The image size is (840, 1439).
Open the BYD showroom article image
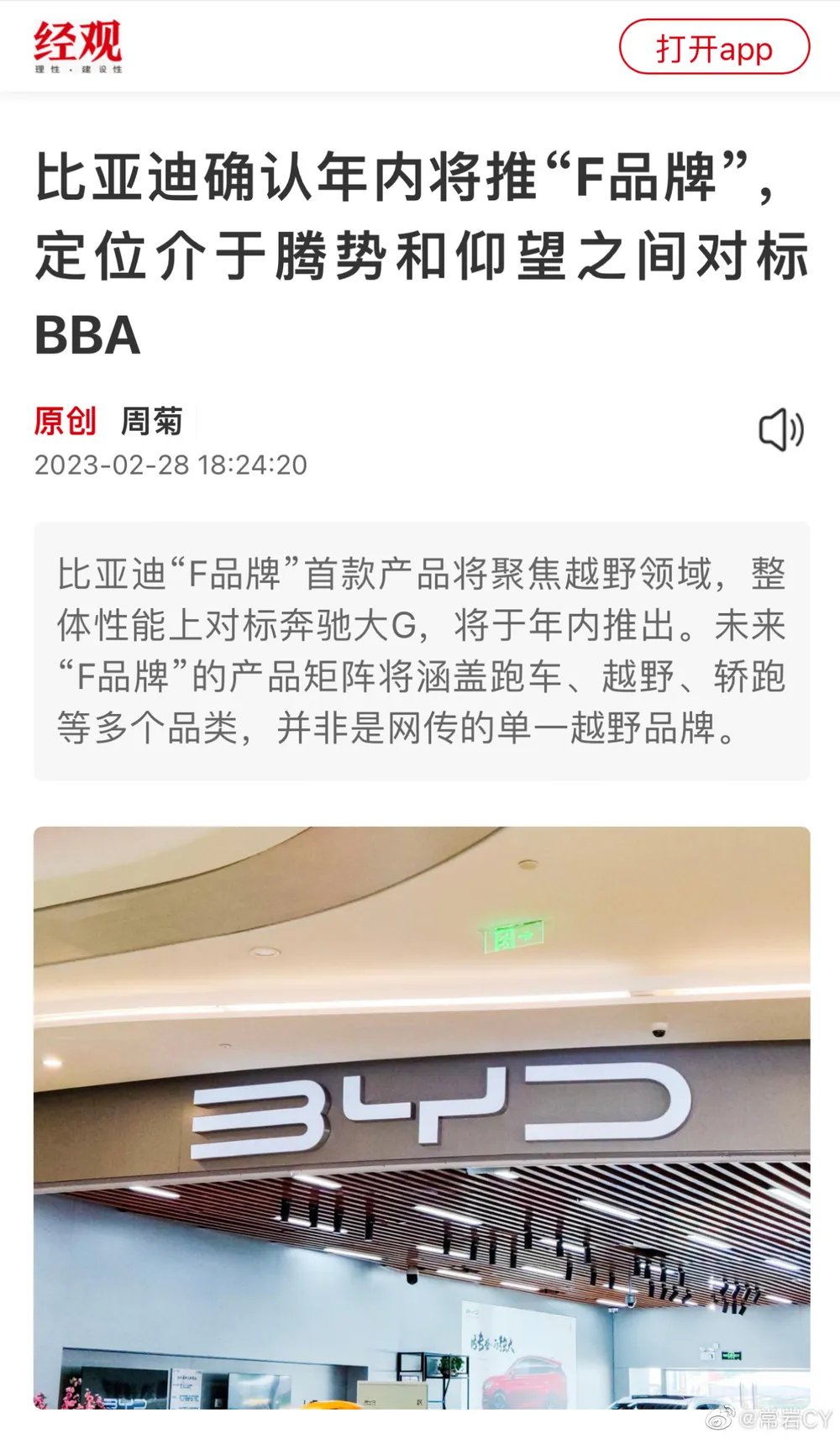422,1117
